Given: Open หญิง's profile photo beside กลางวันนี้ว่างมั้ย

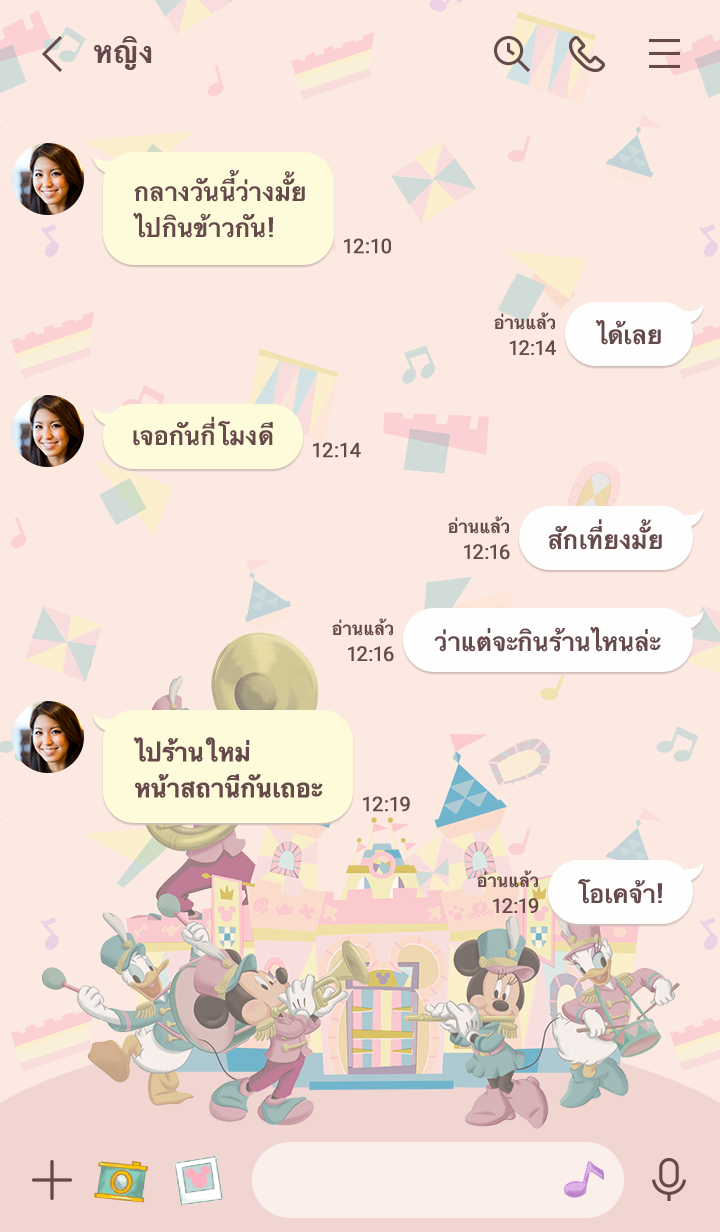Looking at the screenshot, I should 48,179.
